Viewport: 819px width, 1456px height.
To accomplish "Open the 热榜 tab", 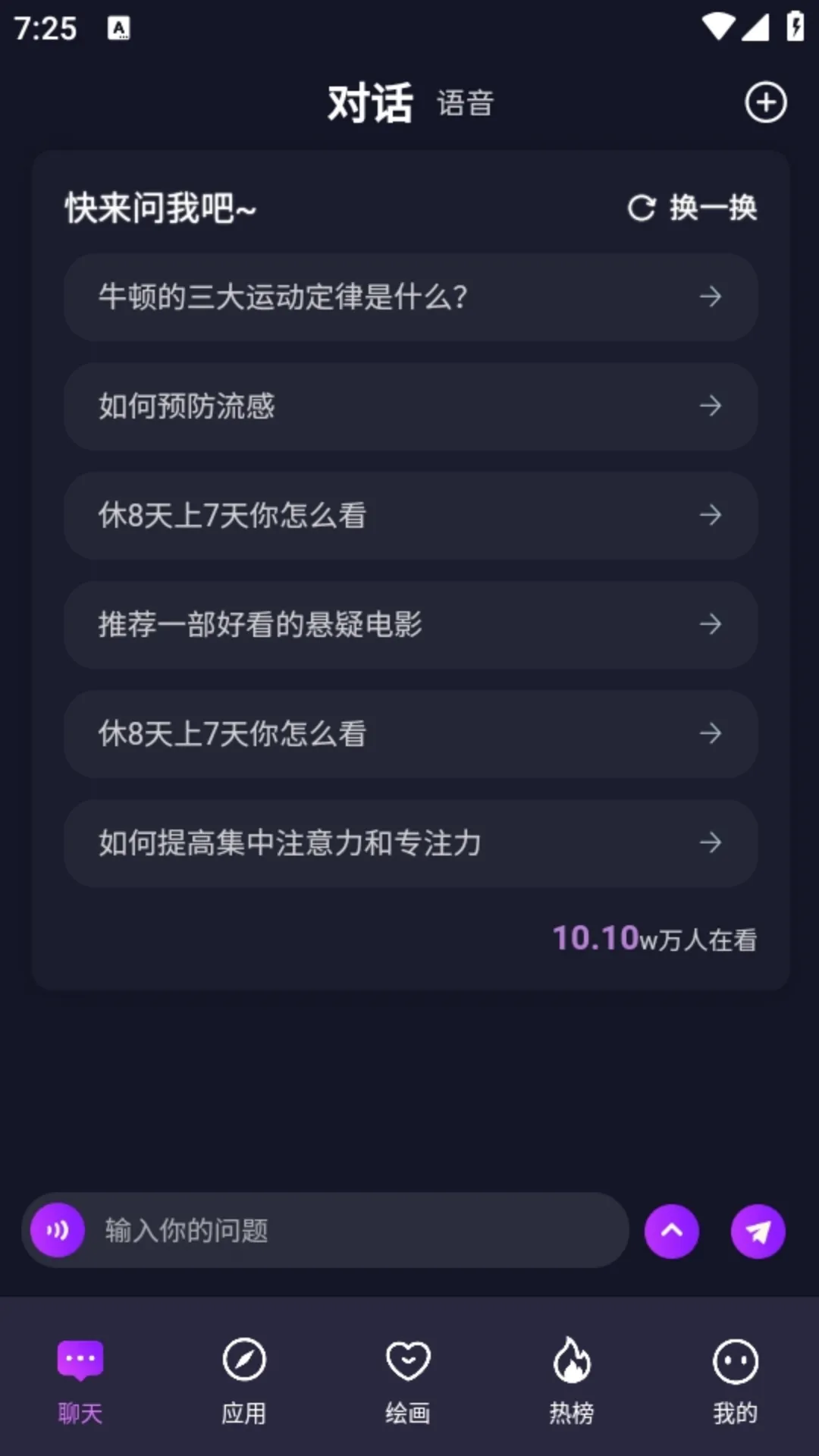I will click(572, 1382).
